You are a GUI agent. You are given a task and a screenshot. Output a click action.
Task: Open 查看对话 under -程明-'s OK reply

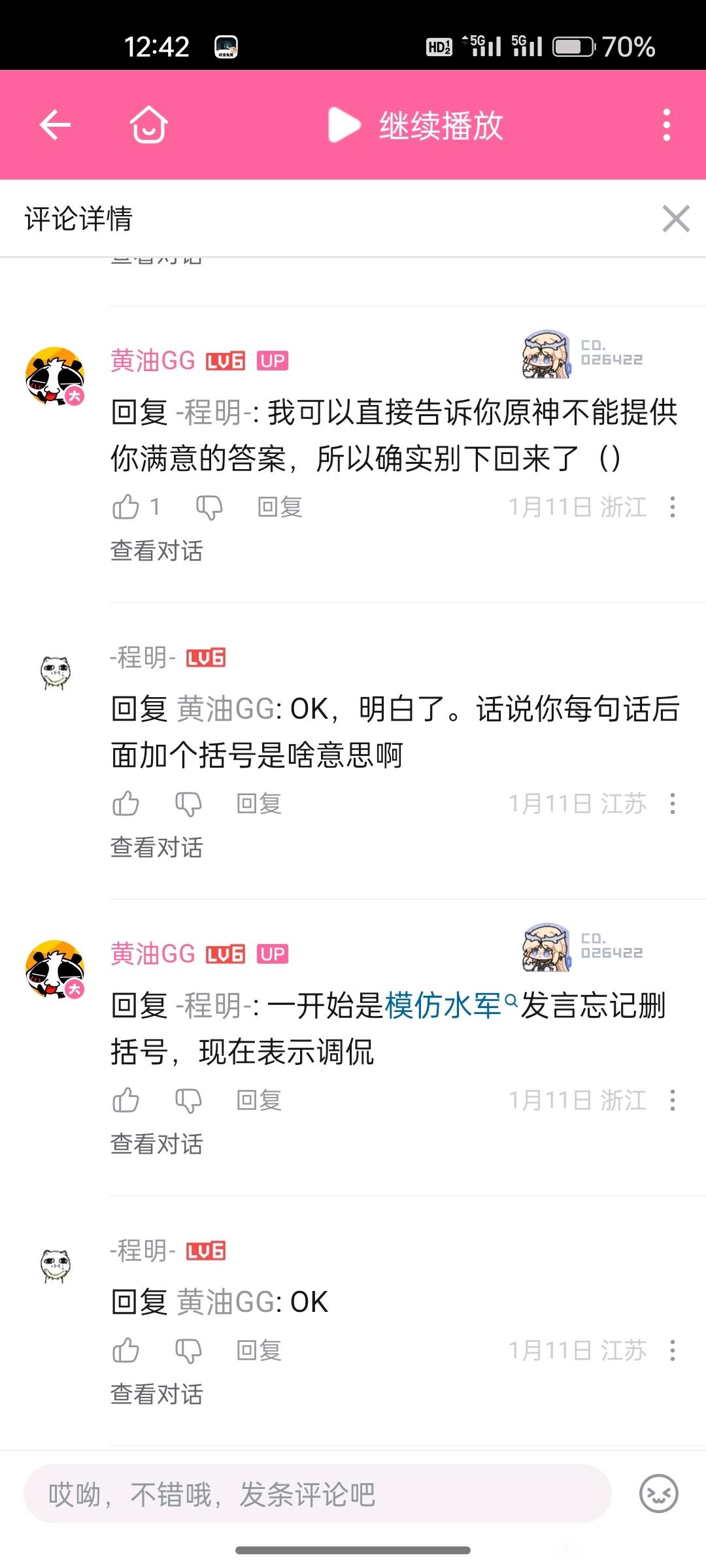coord(157,1394)
